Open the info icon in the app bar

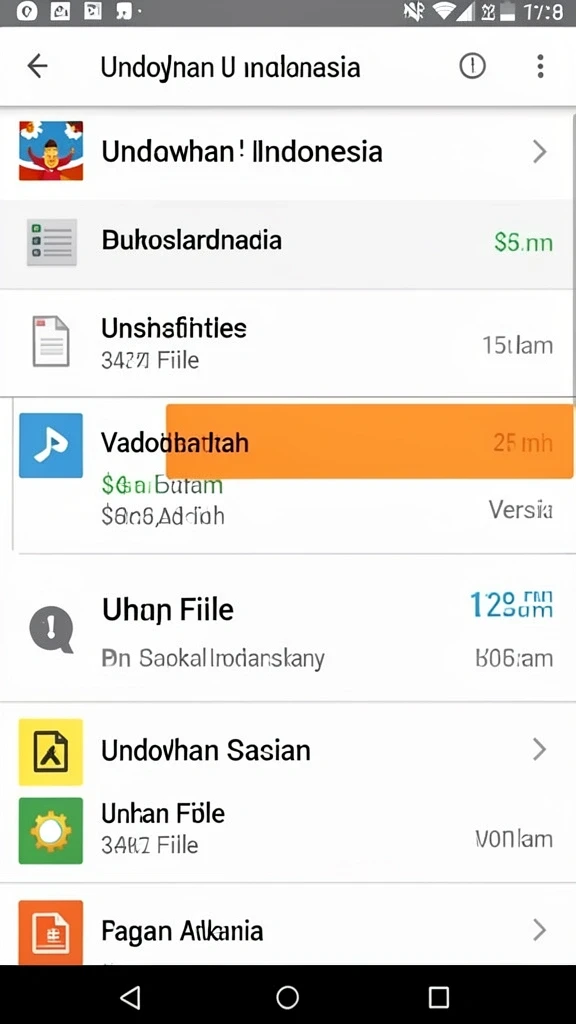472,66
